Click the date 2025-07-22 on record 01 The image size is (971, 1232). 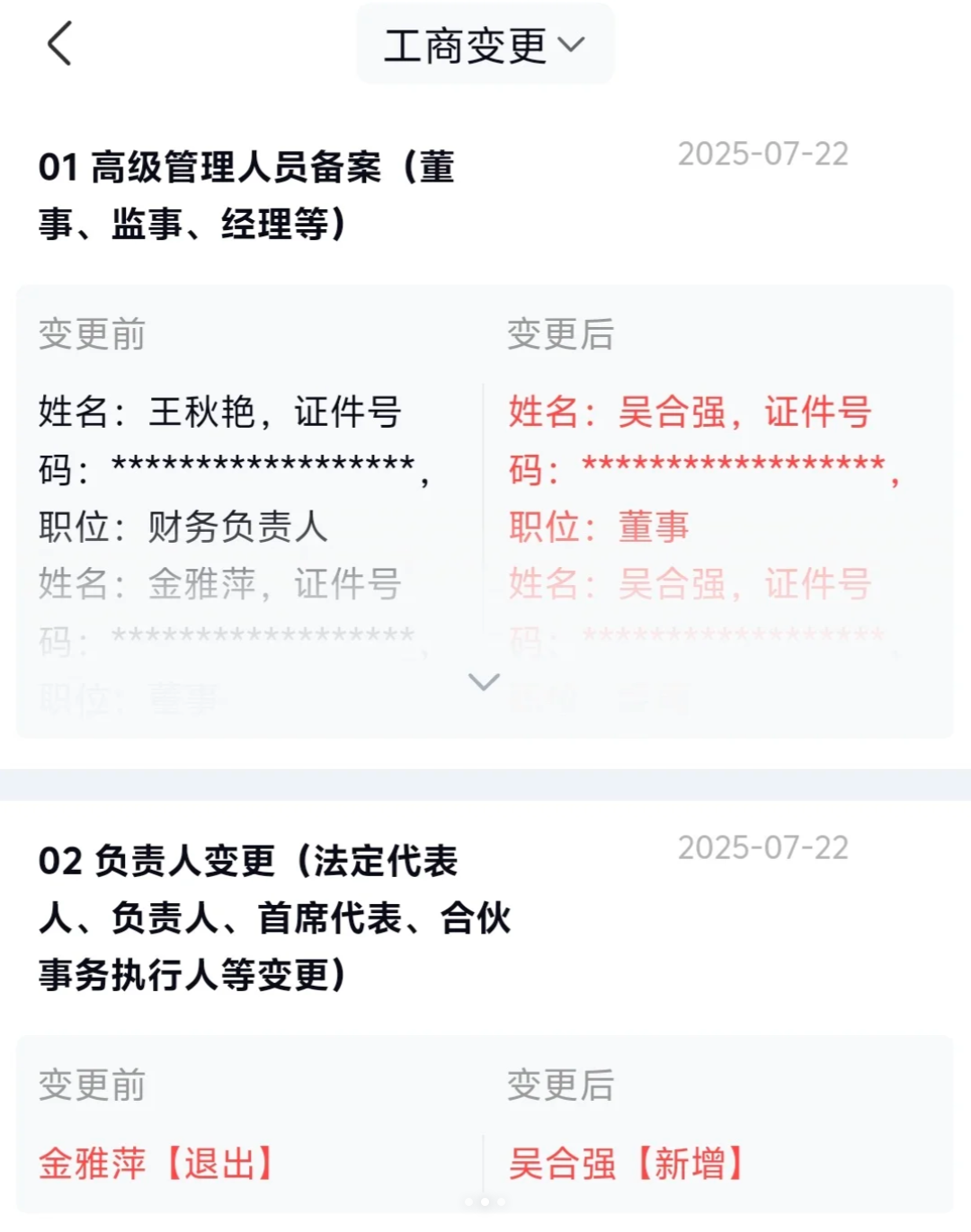click(x=763, y=154)
